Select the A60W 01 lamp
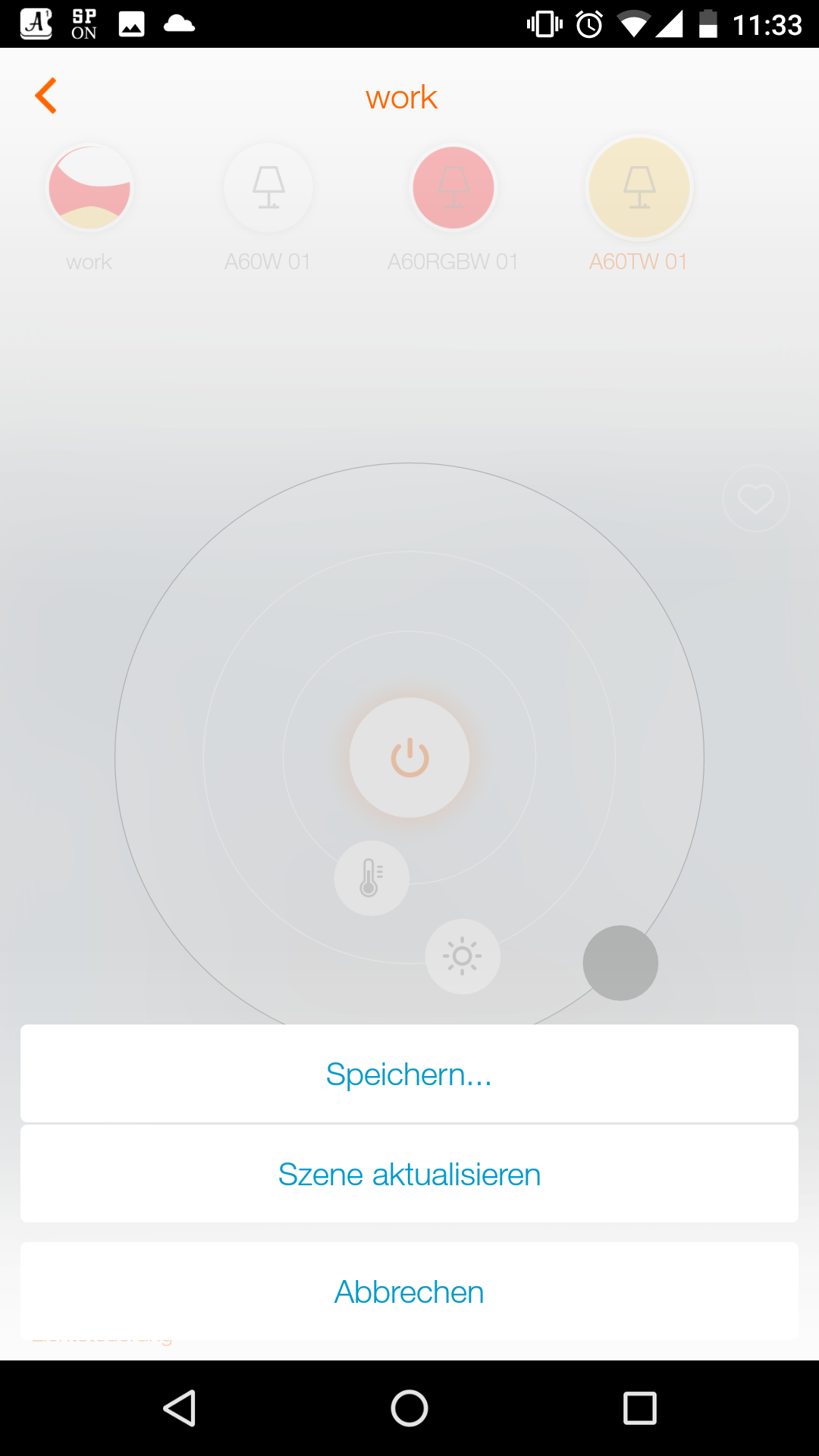This screenshot has width=819, height=1456. click(268, 188)
